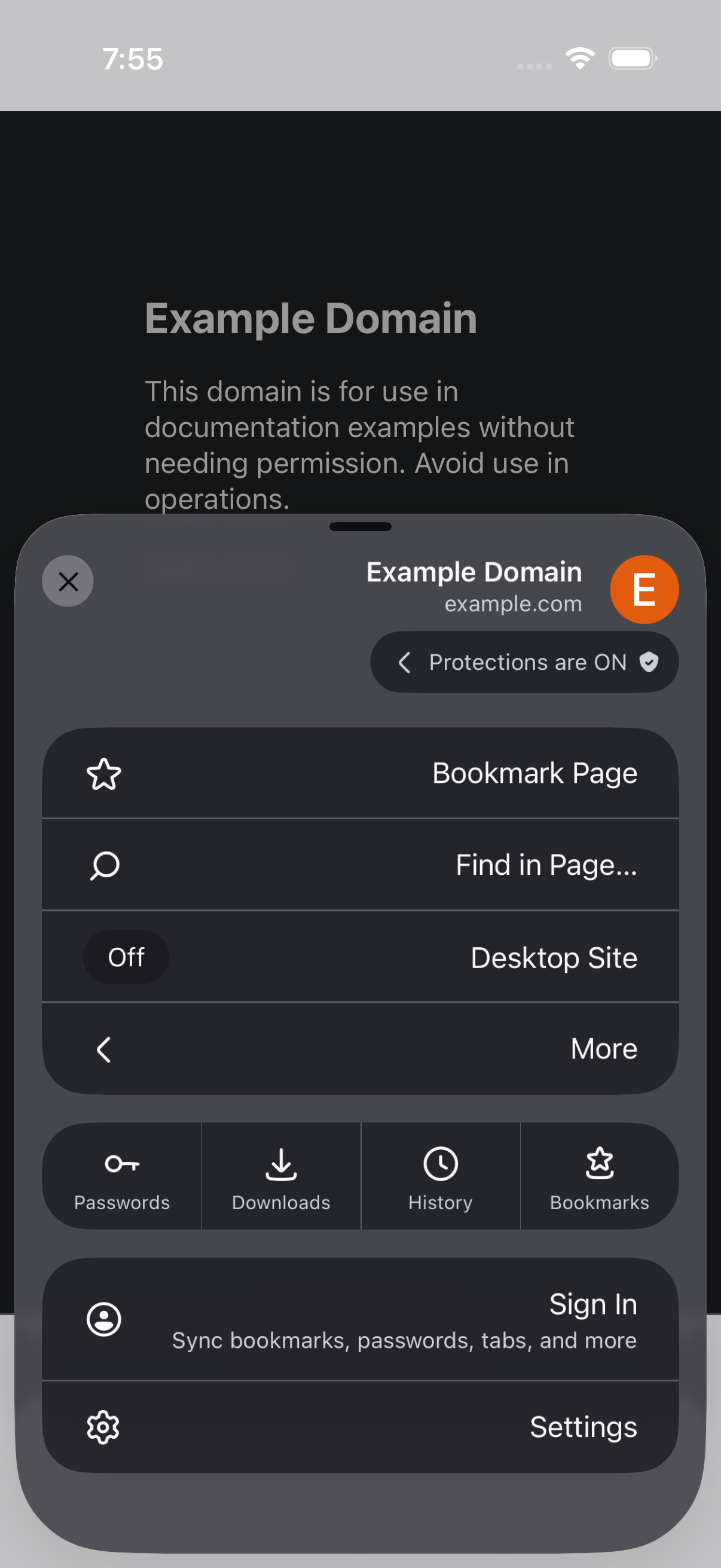Open History

pyautogui.click(x=441, y=1177)
